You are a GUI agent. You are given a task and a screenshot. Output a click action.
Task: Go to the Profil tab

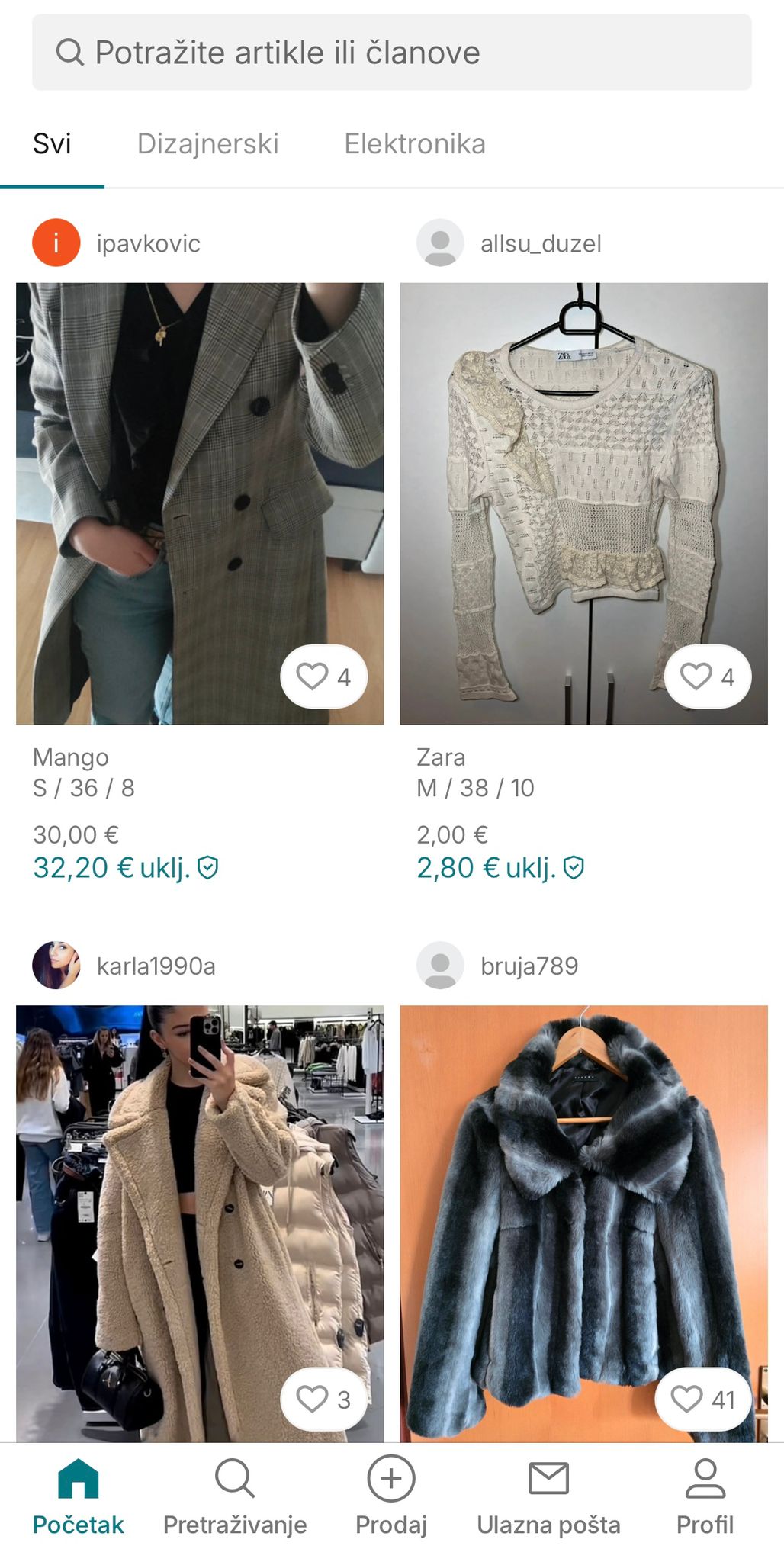[x=705, y=1496]
